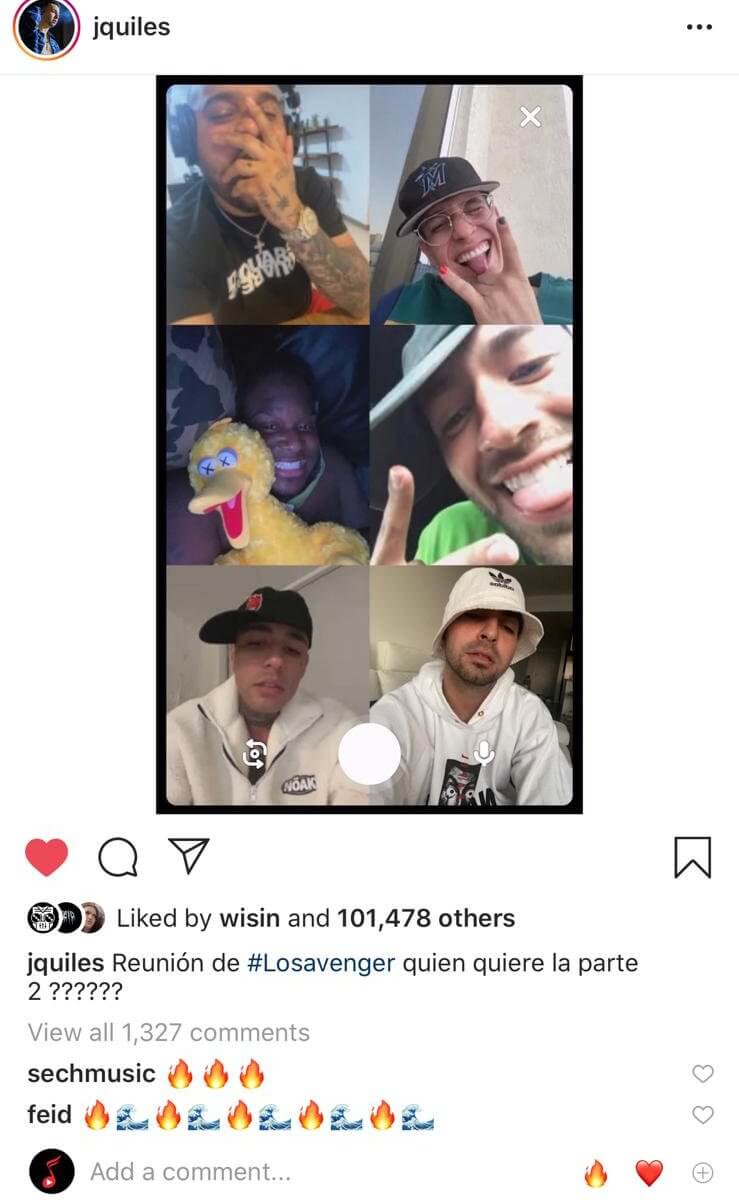Like sechmusic's comment
Screen dimensions: 739x1200
(703, 1074)
